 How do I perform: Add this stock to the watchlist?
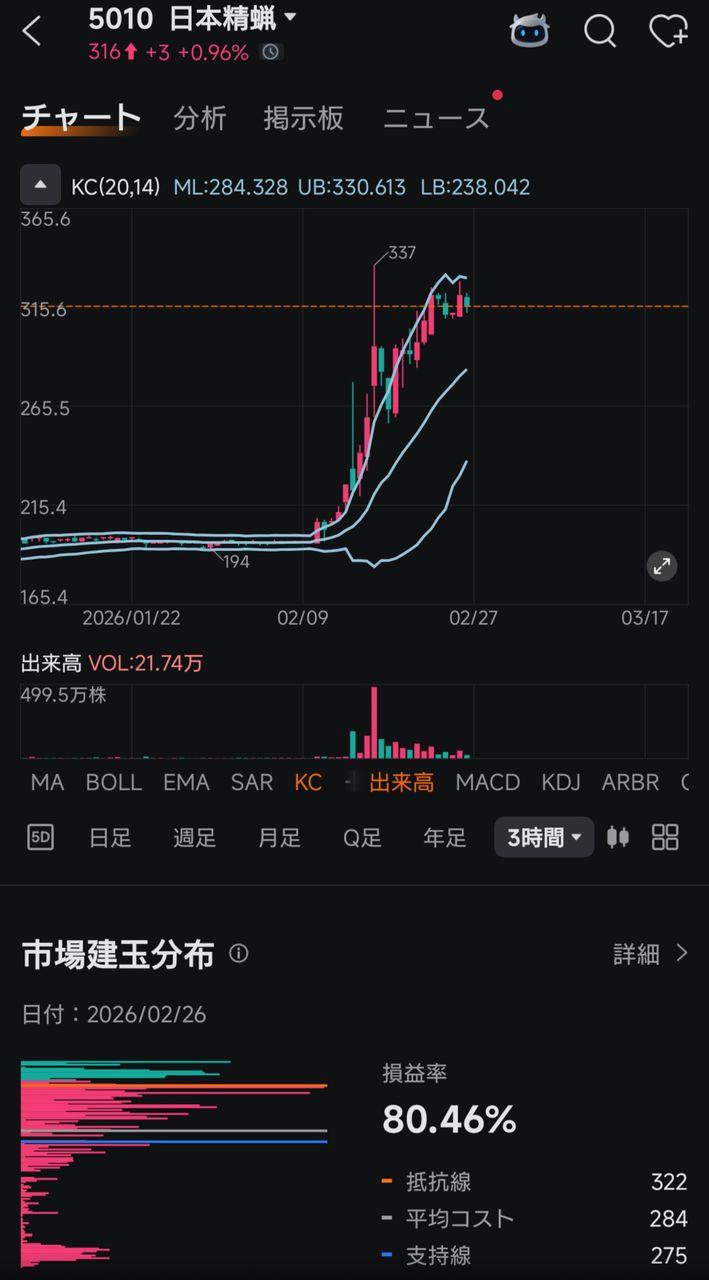(668, 32)
